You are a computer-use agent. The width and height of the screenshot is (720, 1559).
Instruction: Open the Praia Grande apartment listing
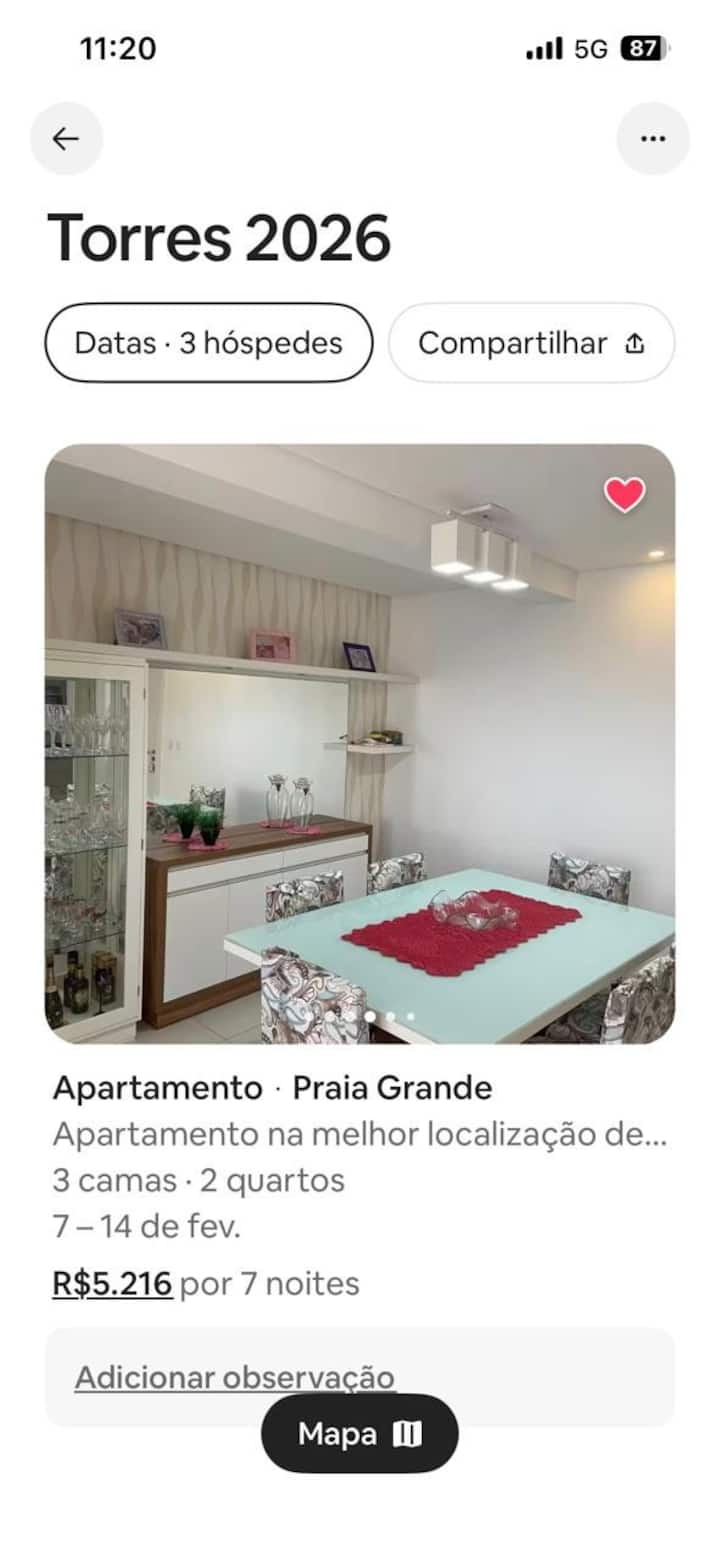[359, 744]
